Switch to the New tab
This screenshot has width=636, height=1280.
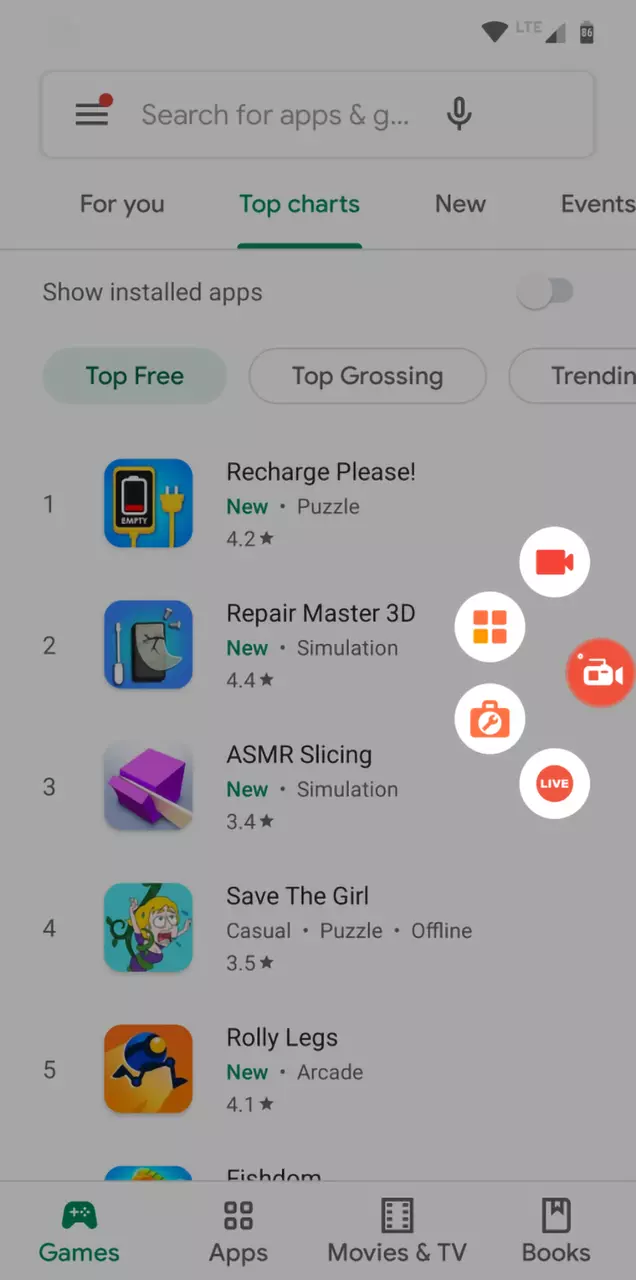(460, 204)
